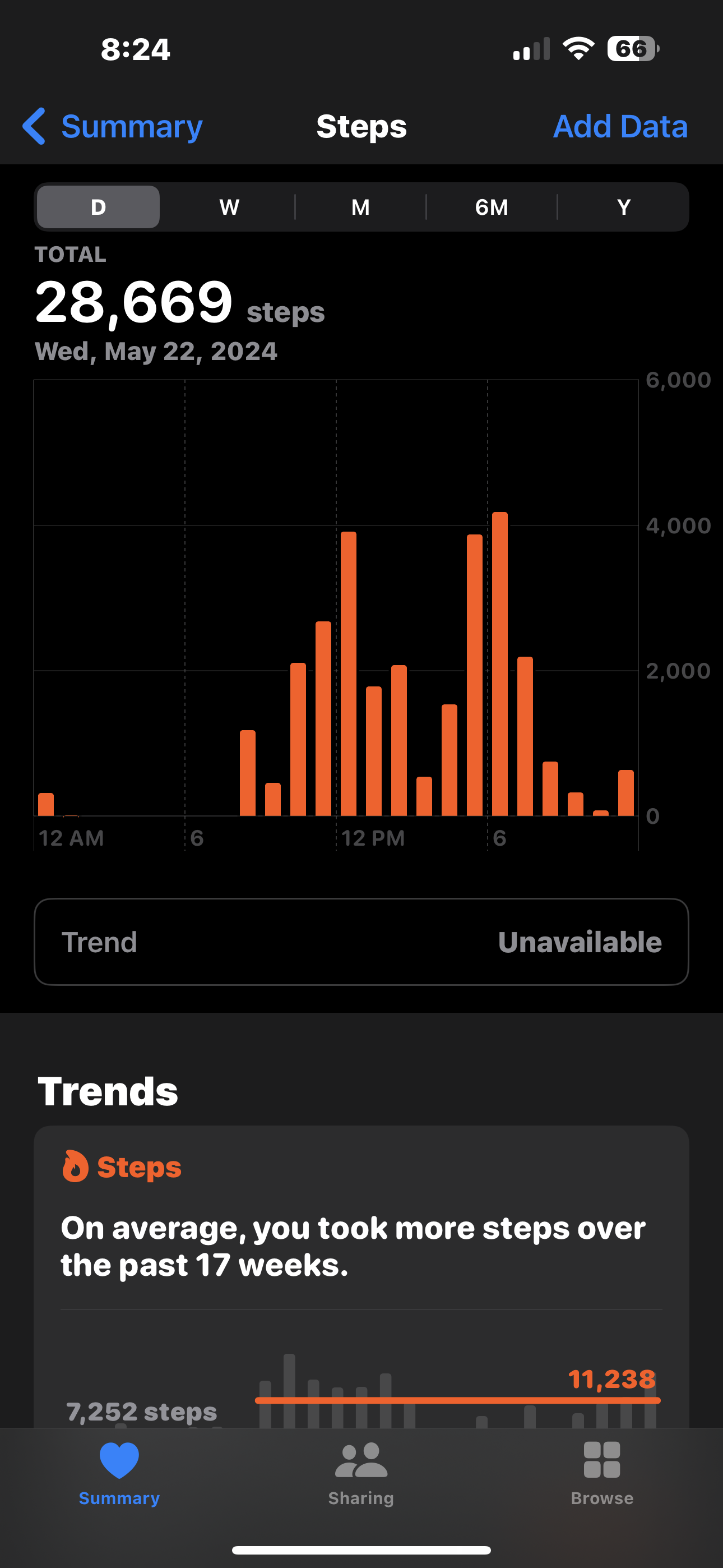Viewport: 723px width, 1568px height.
Task: Select the D day view
Action: [x=99, y=207]
